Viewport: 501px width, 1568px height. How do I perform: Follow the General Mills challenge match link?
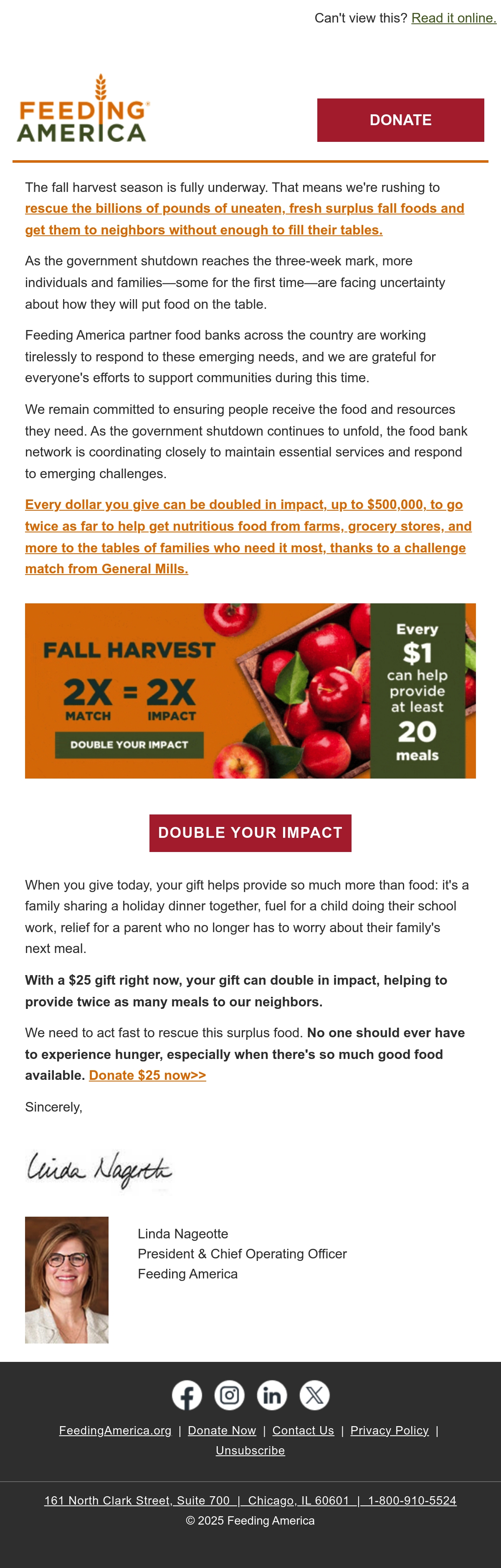pyautogui.click(x=248, y=537)
